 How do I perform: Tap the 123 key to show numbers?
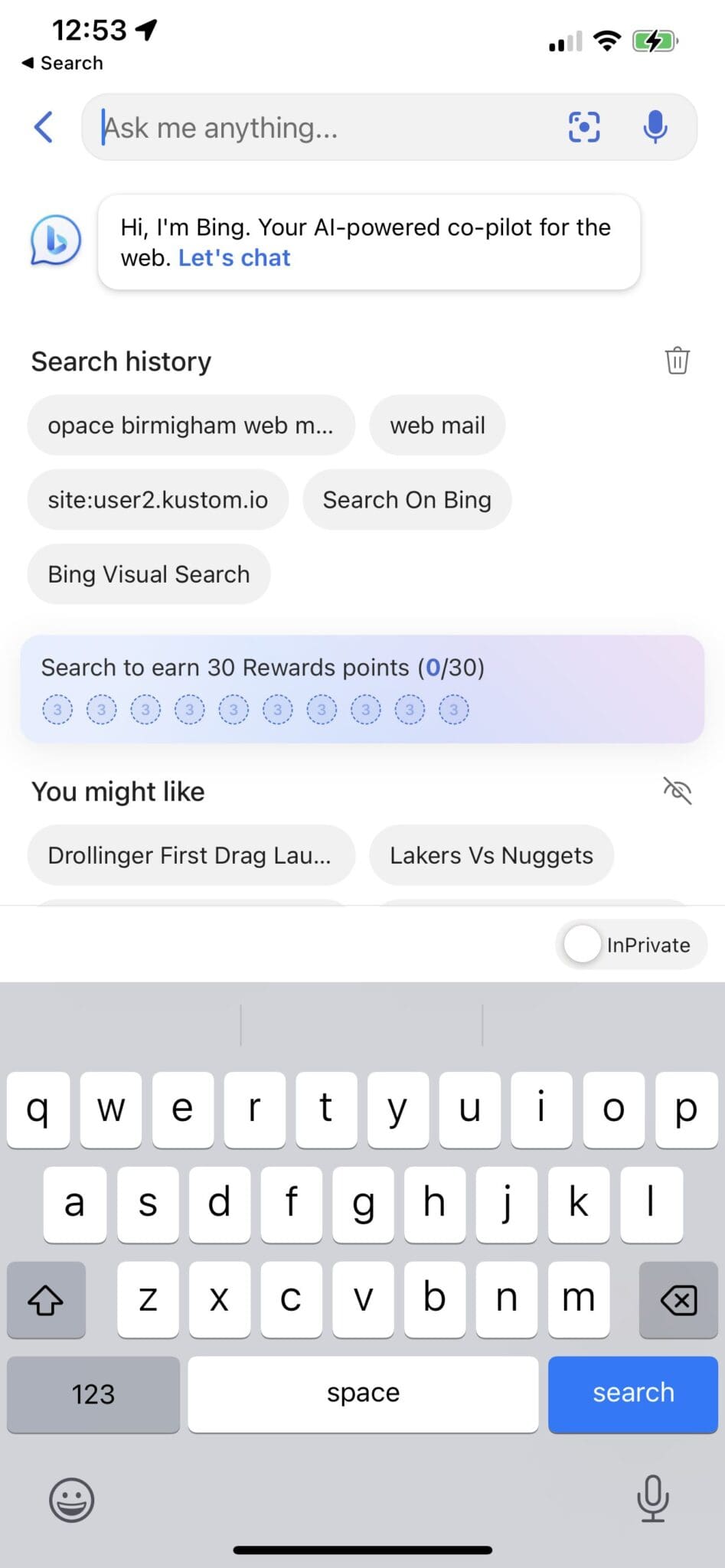pyautogui.click(x=93, y=1393)
